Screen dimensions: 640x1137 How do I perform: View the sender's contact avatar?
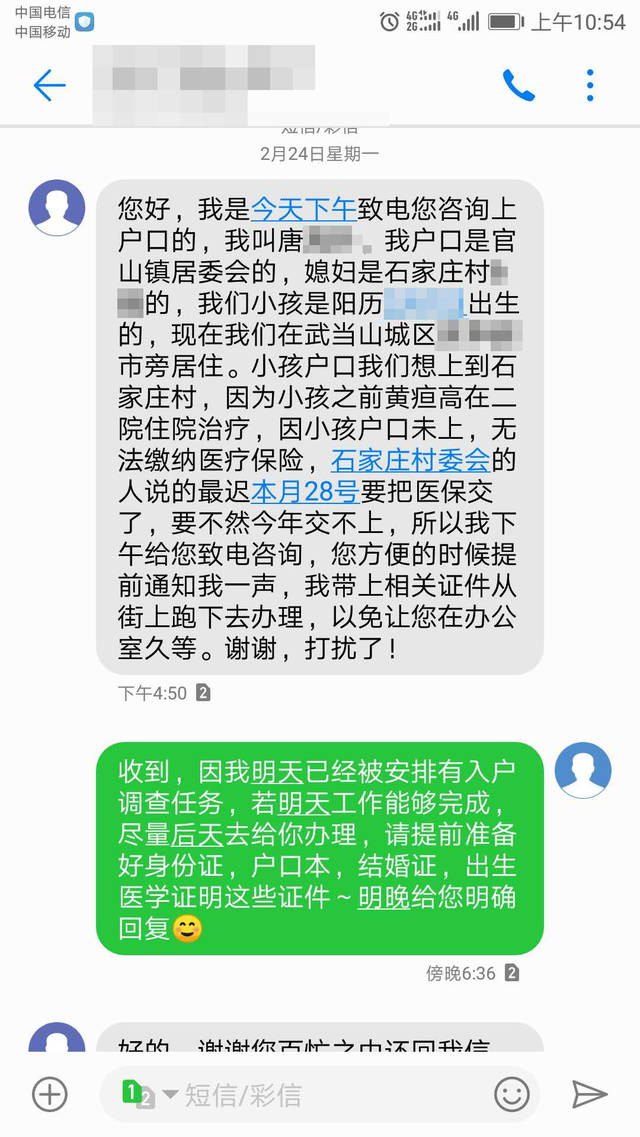57,208
